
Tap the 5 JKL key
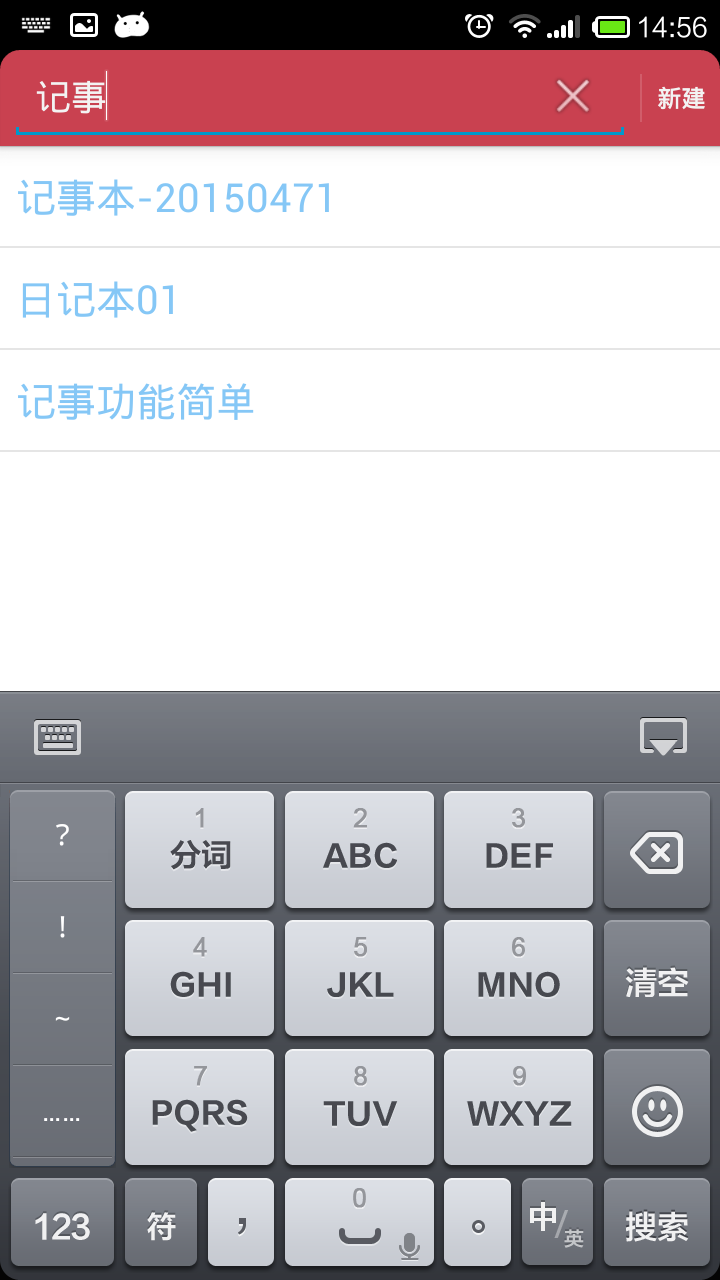pyautogui.click(x=359, y=978)
